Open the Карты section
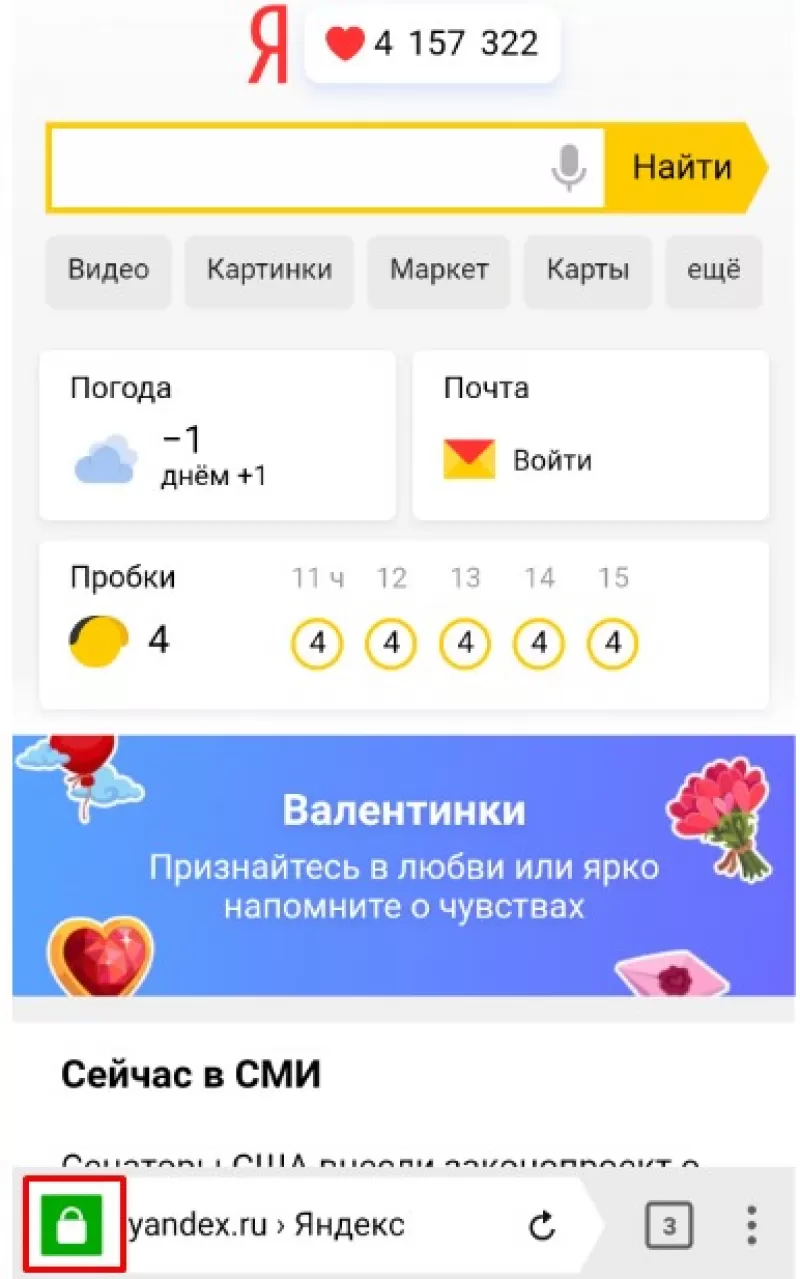 tap(587, 270)
